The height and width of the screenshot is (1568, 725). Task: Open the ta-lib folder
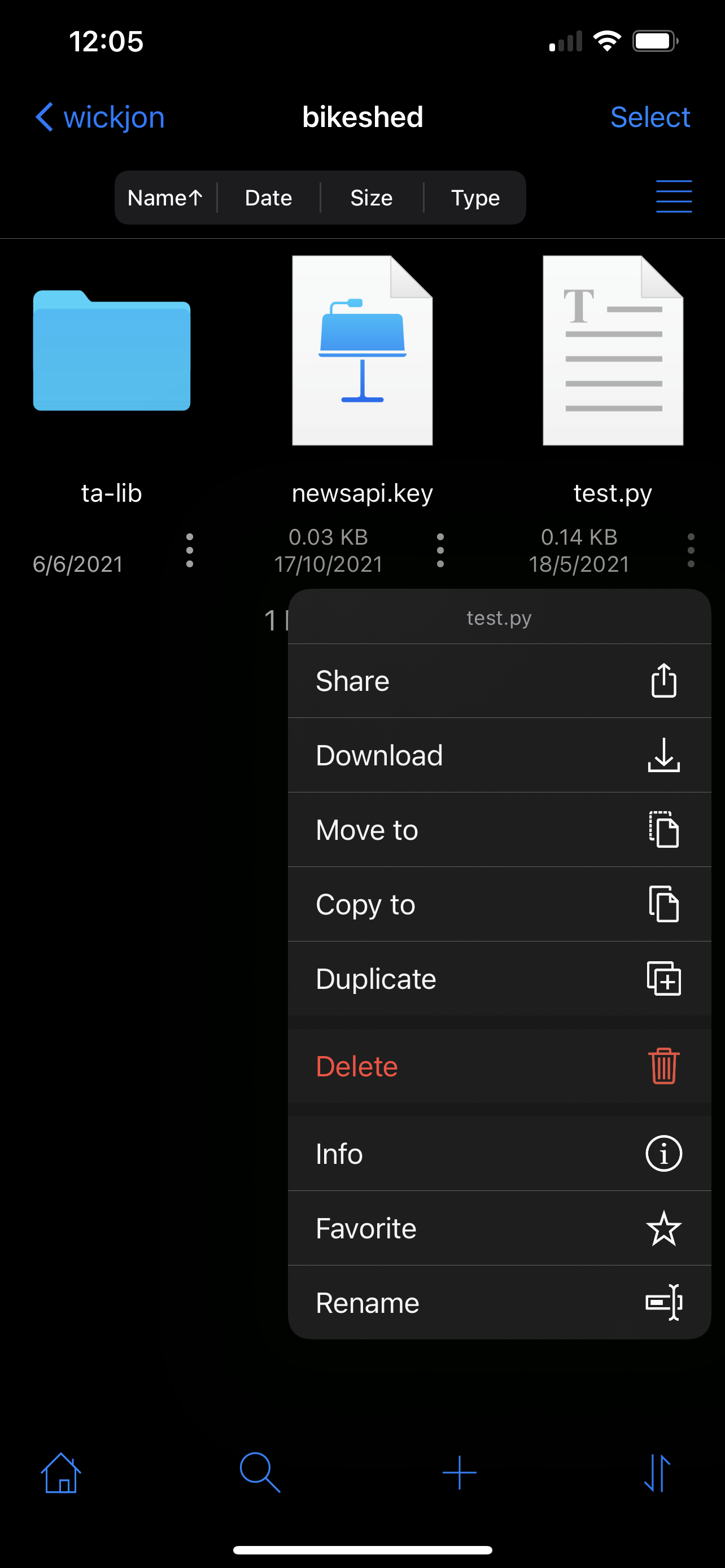pos(111,351)
